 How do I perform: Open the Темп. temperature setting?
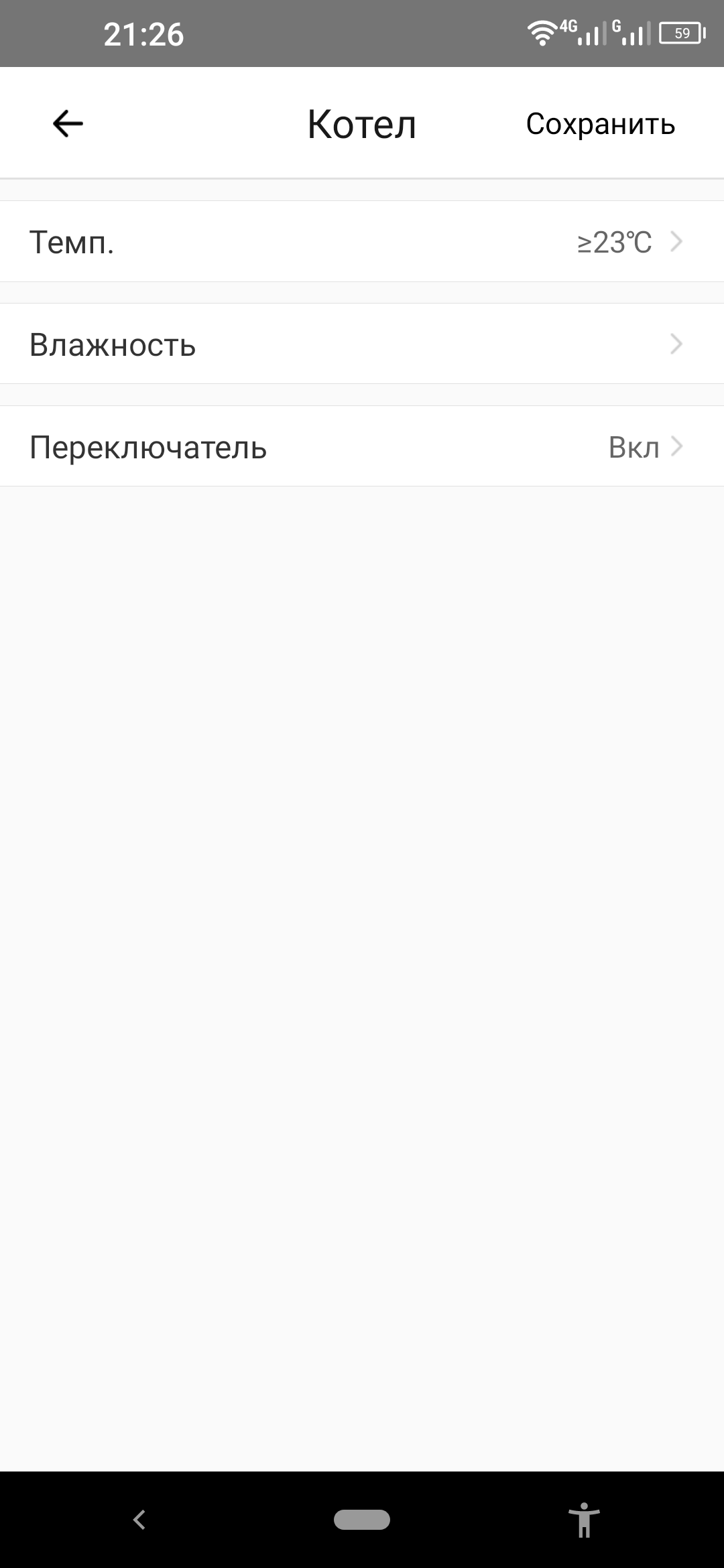pyautogui.click(x=362, y=241)
